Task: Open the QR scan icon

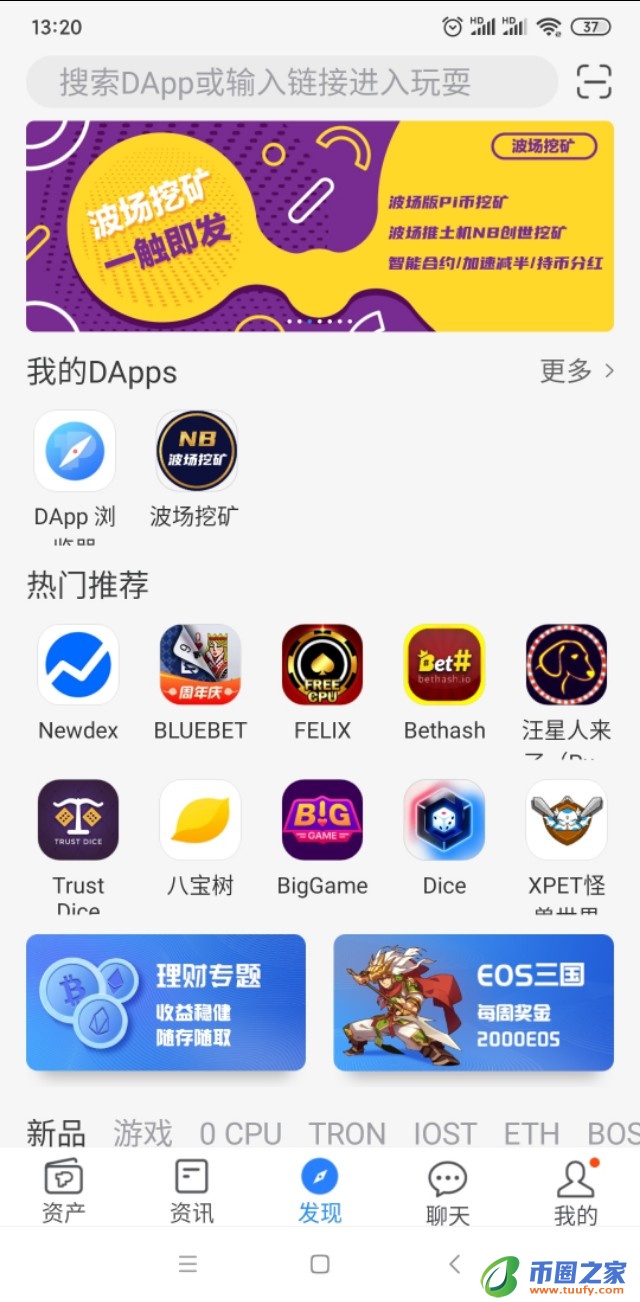Action: pos(594,82)
